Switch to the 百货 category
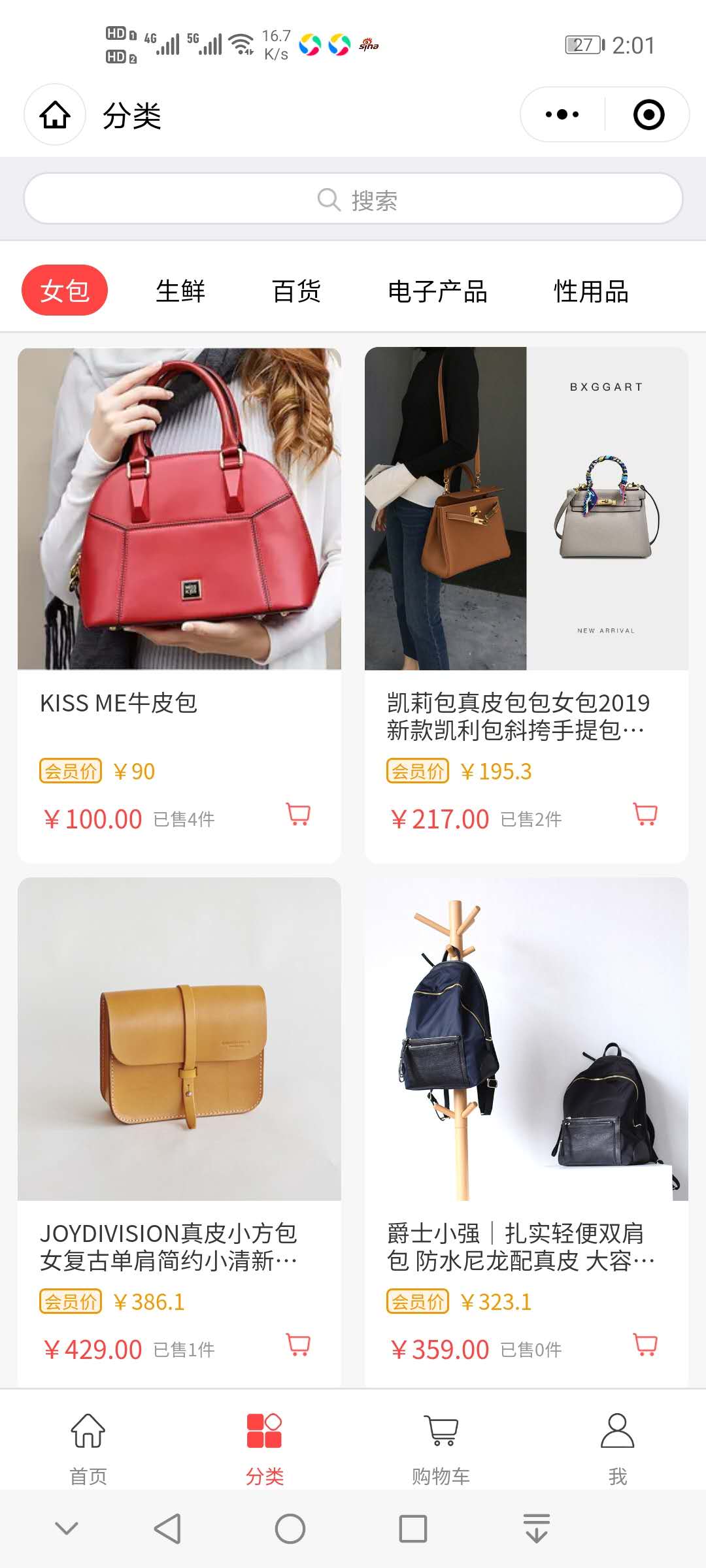Viewport: 706px width, 1568px height. 296,291
